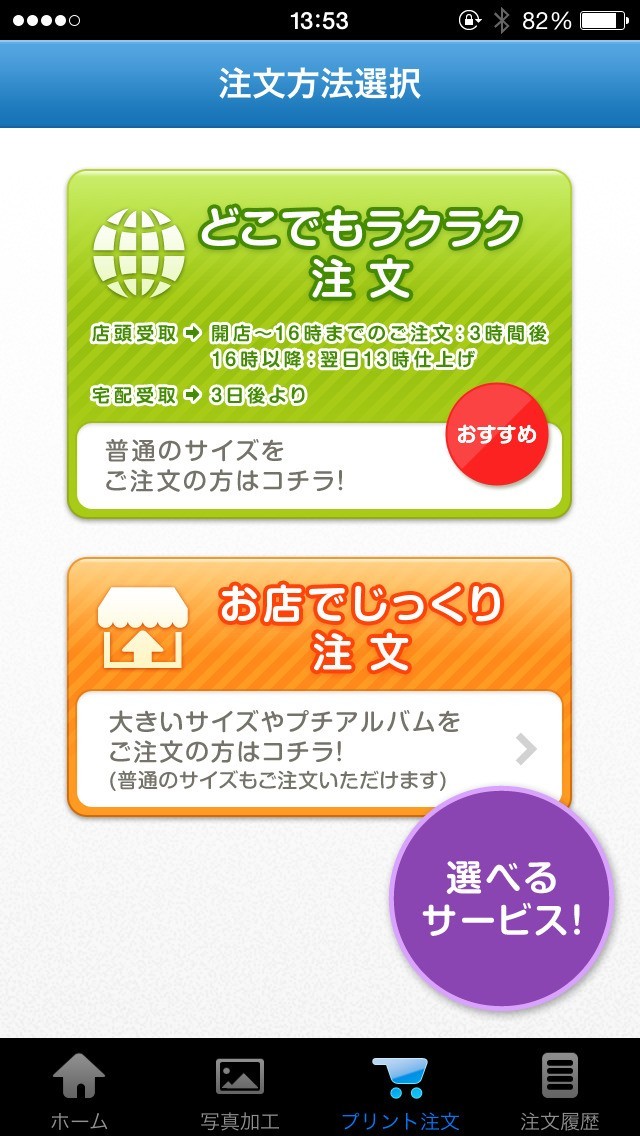Switch to the 注文履歴 tab

pyautogui.click(x=559, y=1090)
